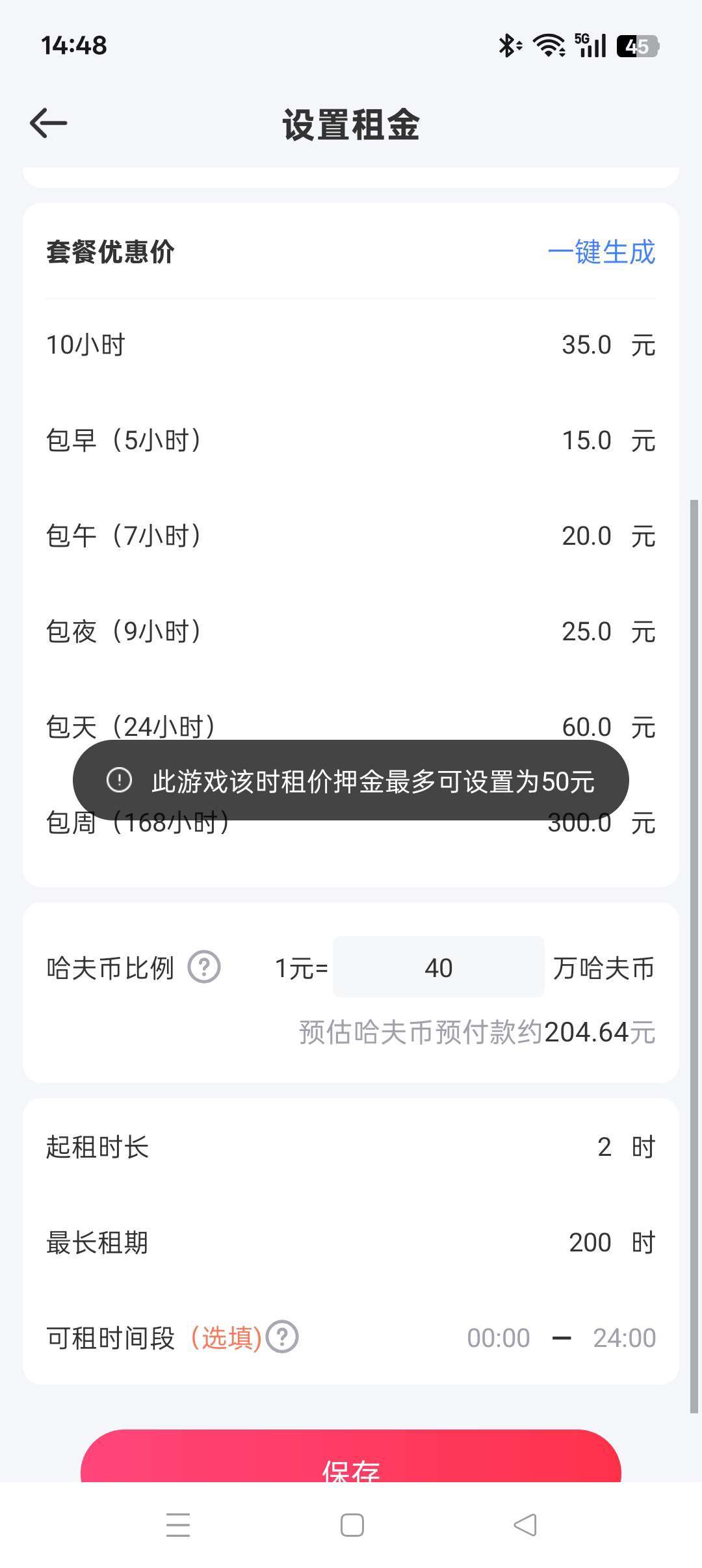
Task: Tap the Android navigation back button
Action: point(525,1526)
